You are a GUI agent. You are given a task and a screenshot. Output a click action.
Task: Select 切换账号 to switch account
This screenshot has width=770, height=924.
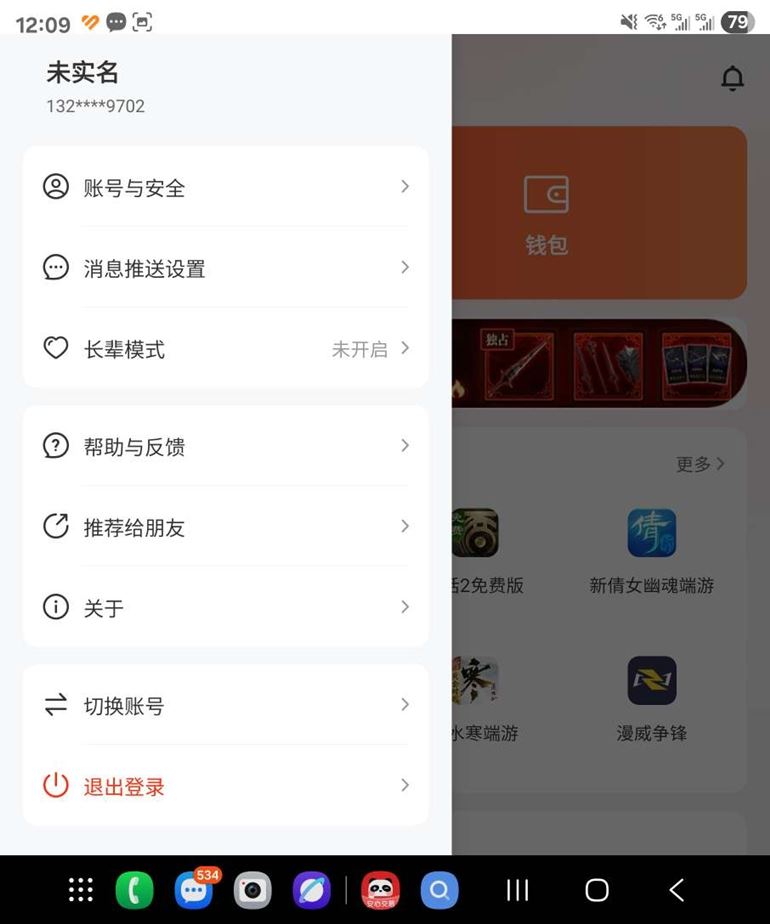pos(225,706)
